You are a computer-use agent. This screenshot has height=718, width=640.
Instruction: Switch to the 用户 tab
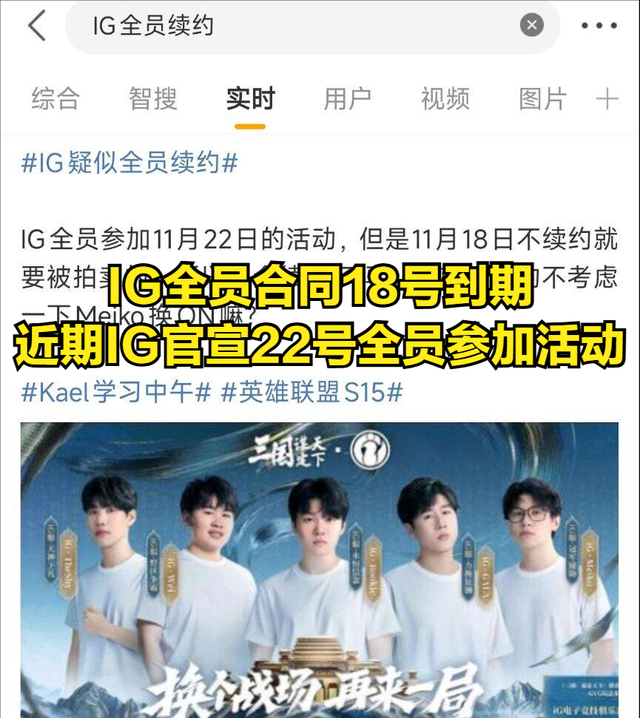[347, 98]
